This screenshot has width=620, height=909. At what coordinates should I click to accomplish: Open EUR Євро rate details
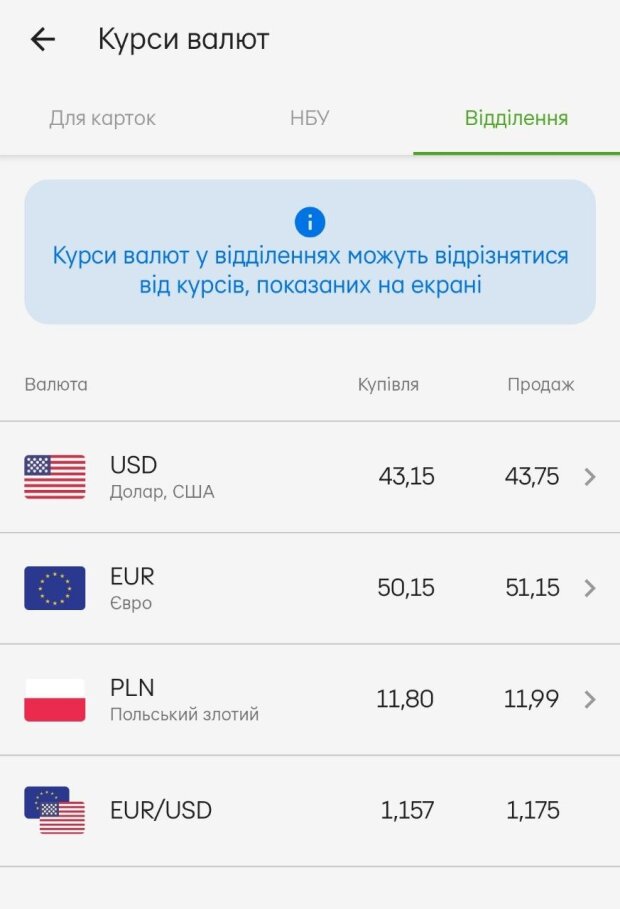pos(310,588)
